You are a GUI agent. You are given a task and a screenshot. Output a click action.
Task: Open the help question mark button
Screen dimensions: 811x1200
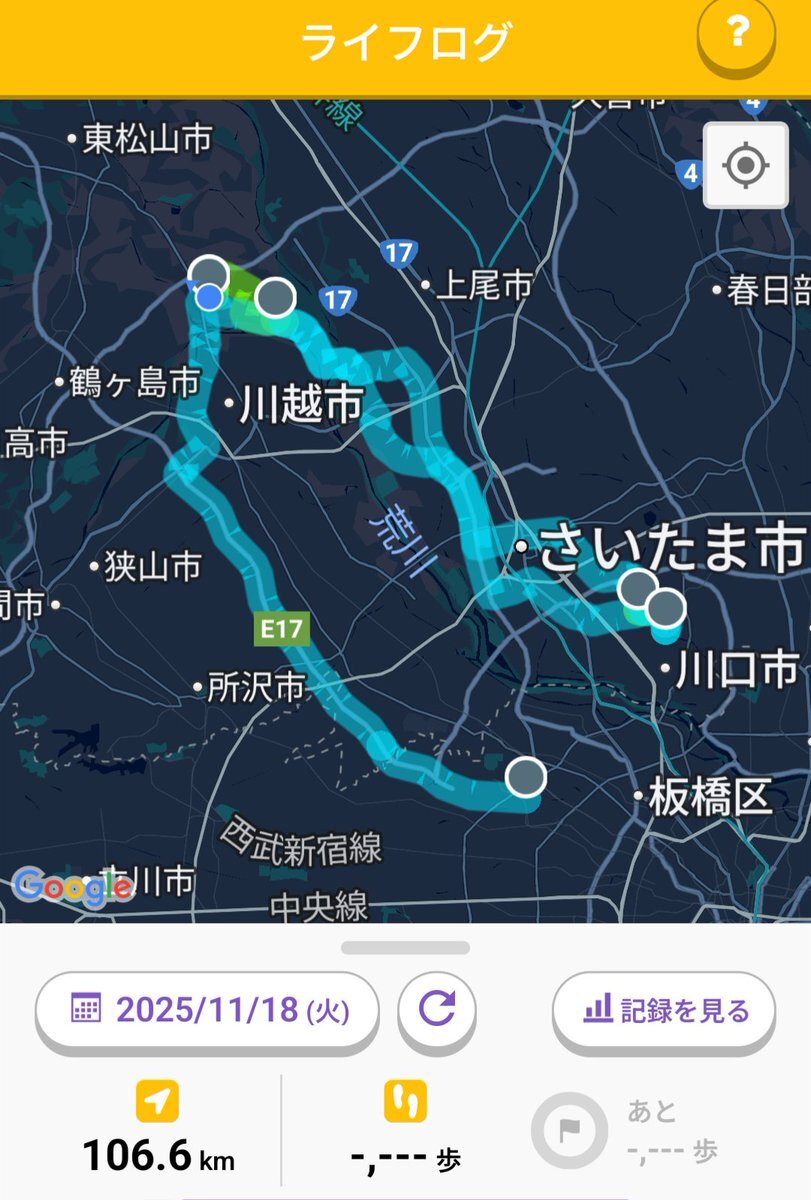coord(738,36)
